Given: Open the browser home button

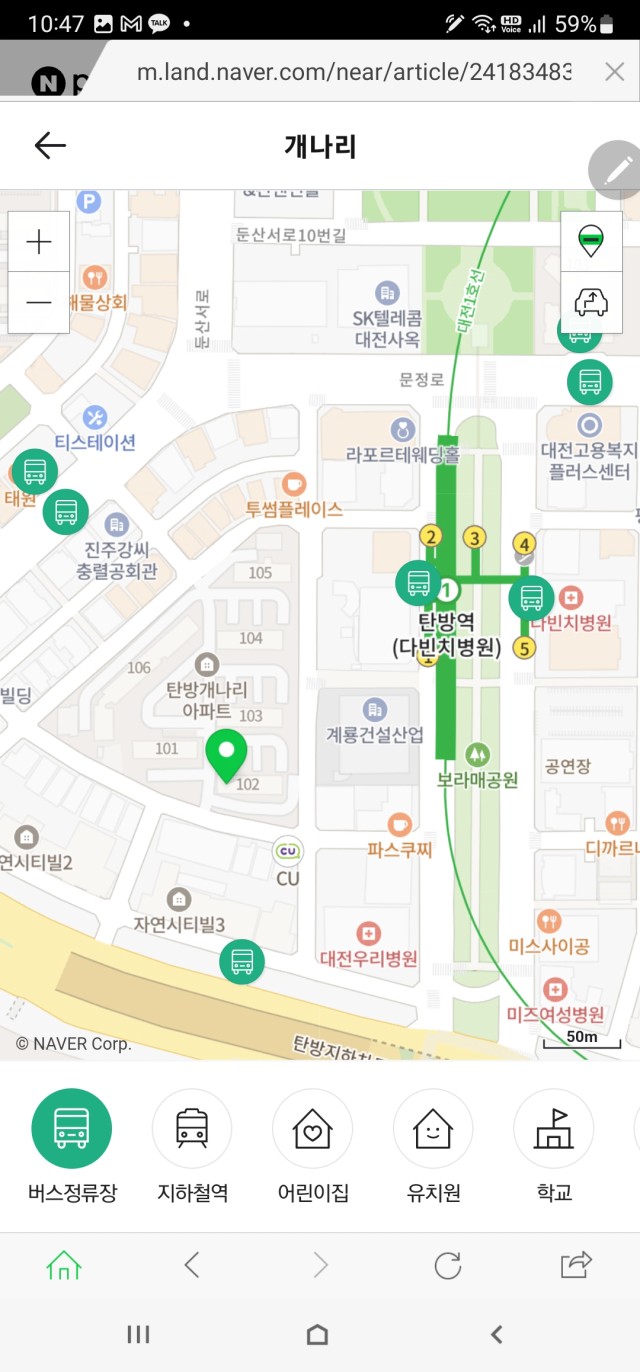Looking at the screenshot, I should (64, 1265).
